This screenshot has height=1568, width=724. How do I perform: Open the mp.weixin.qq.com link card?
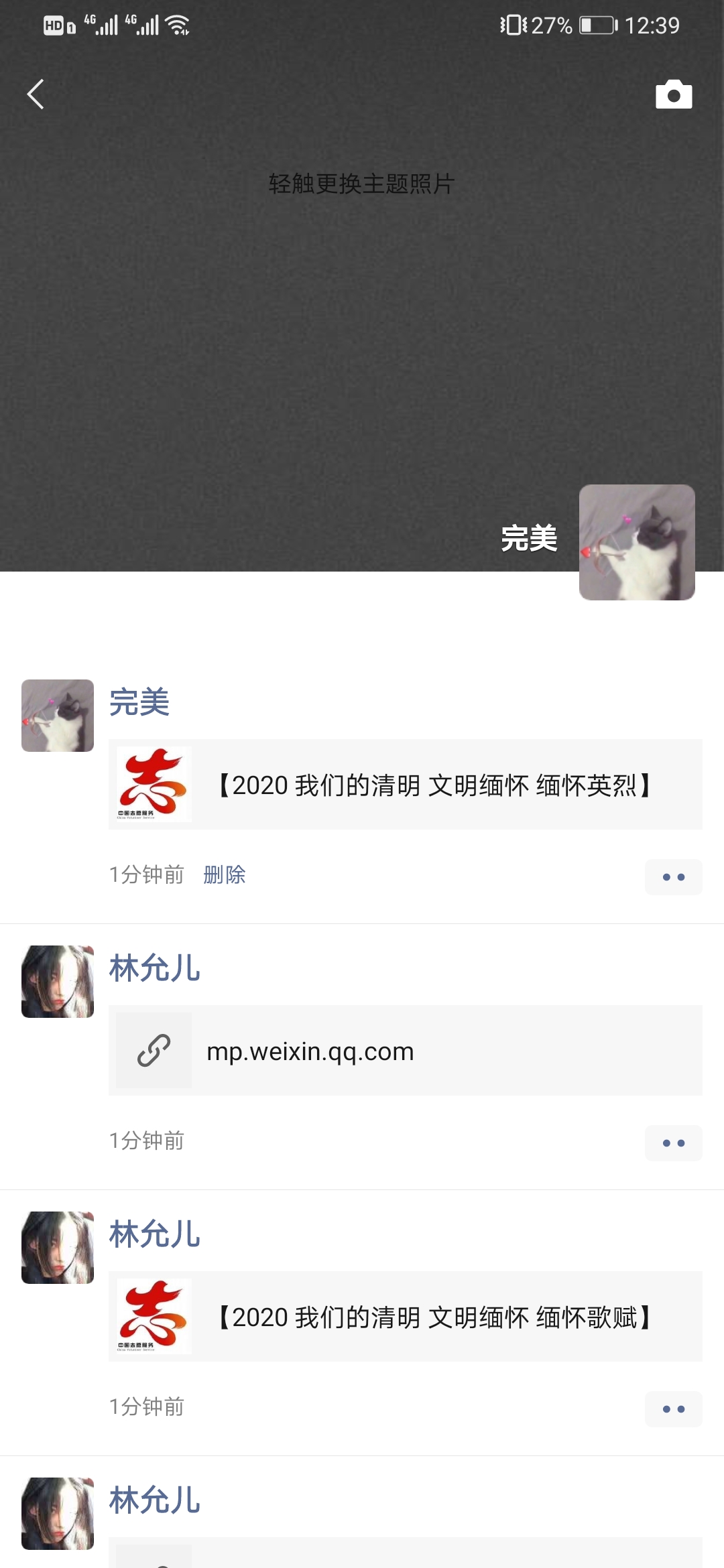point(405,1051)
